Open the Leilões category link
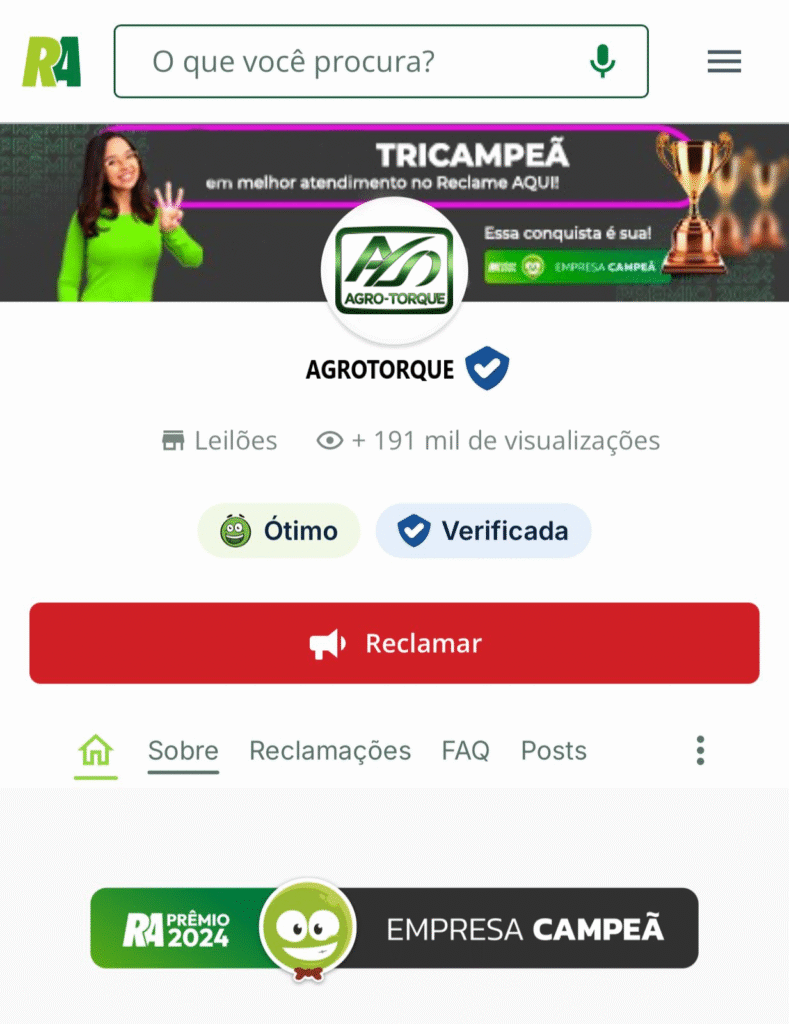Image resolution: width=789 pixels, height=1024 pixels. coord(220,440)
